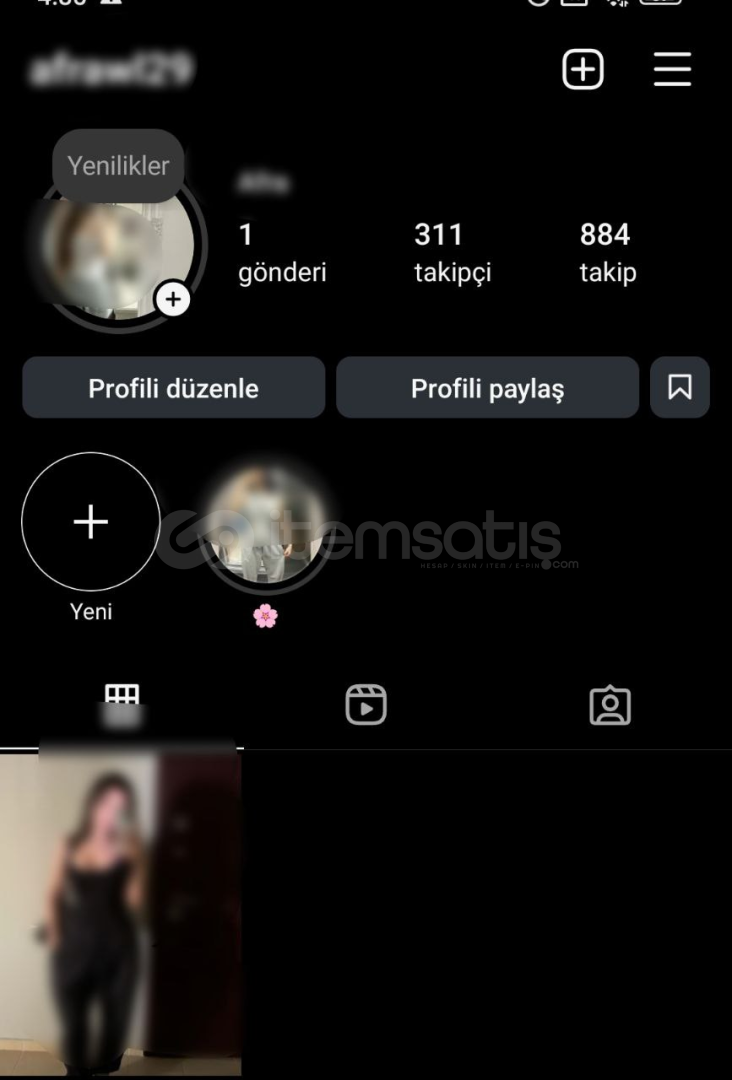Viewport: 732px width, 1080px height.
Task: Open the 311 takipçi followers list
Action: [452, 252]
